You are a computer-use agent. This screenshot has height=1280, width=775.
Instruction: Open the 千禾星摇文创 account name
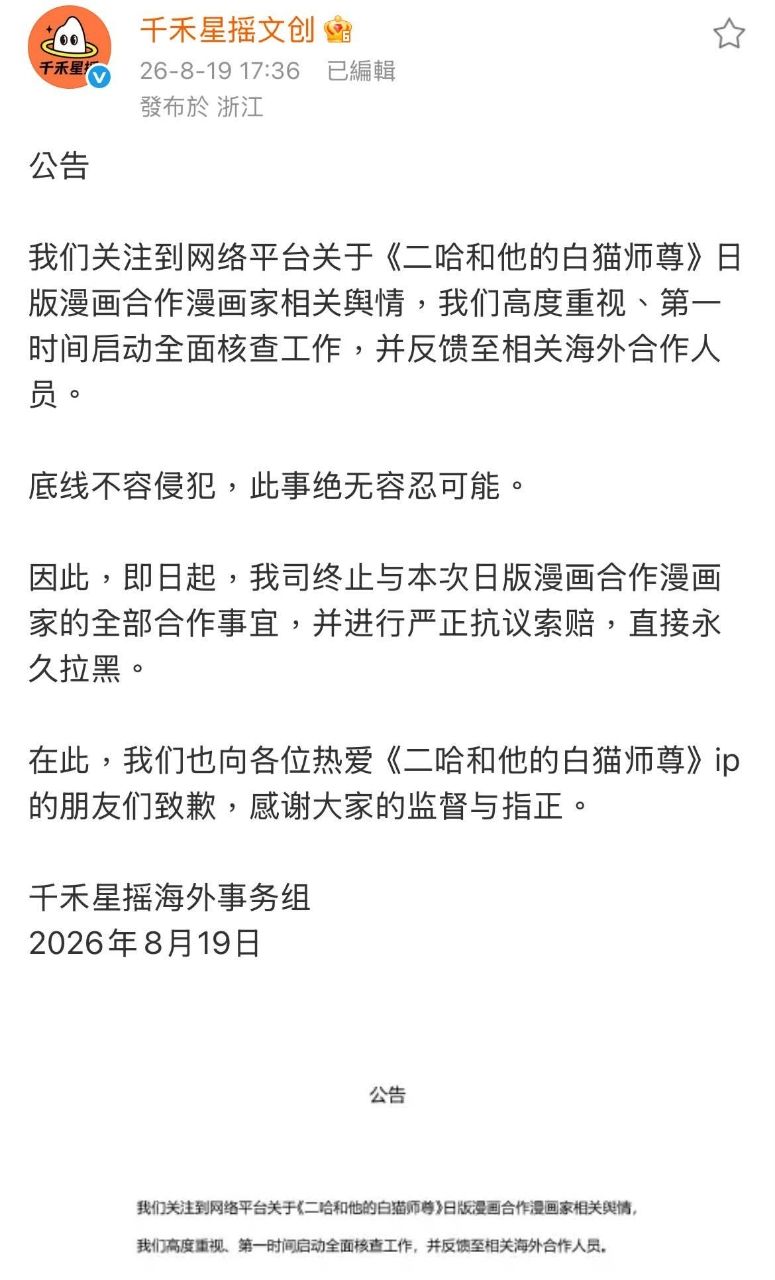click(x=227, y=30)
